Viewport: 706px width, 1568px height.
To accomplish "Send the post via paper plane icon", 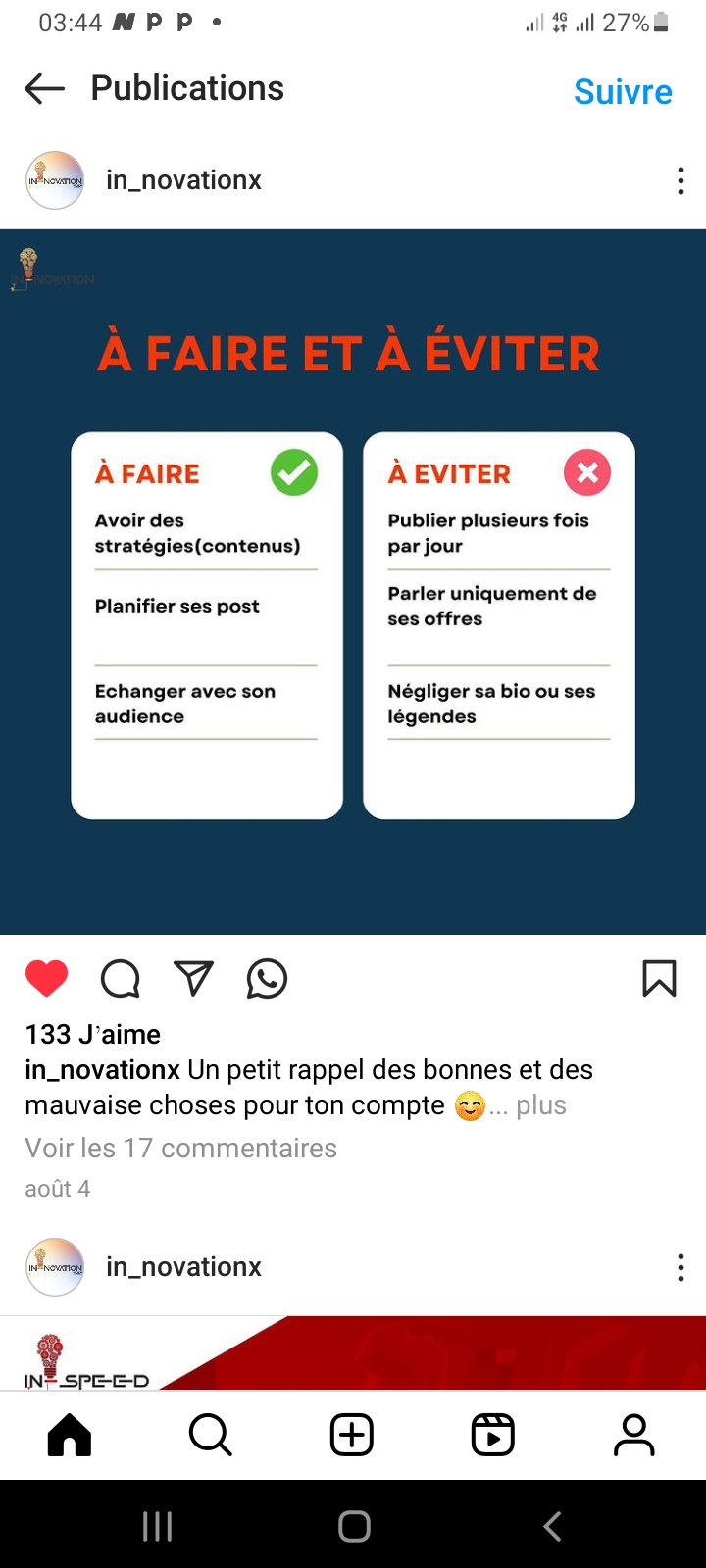I will [193, 978].
